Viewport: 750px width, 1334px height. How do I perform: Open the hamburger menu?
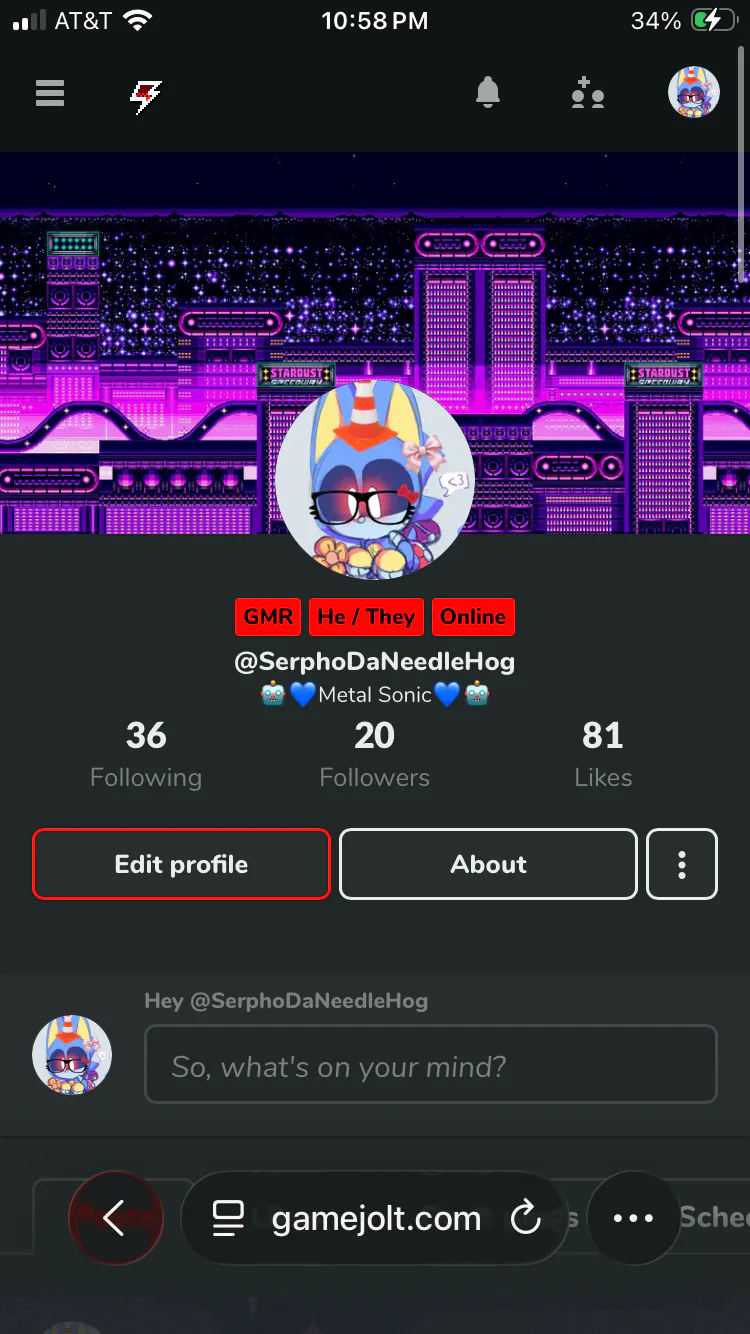point(49,93)
